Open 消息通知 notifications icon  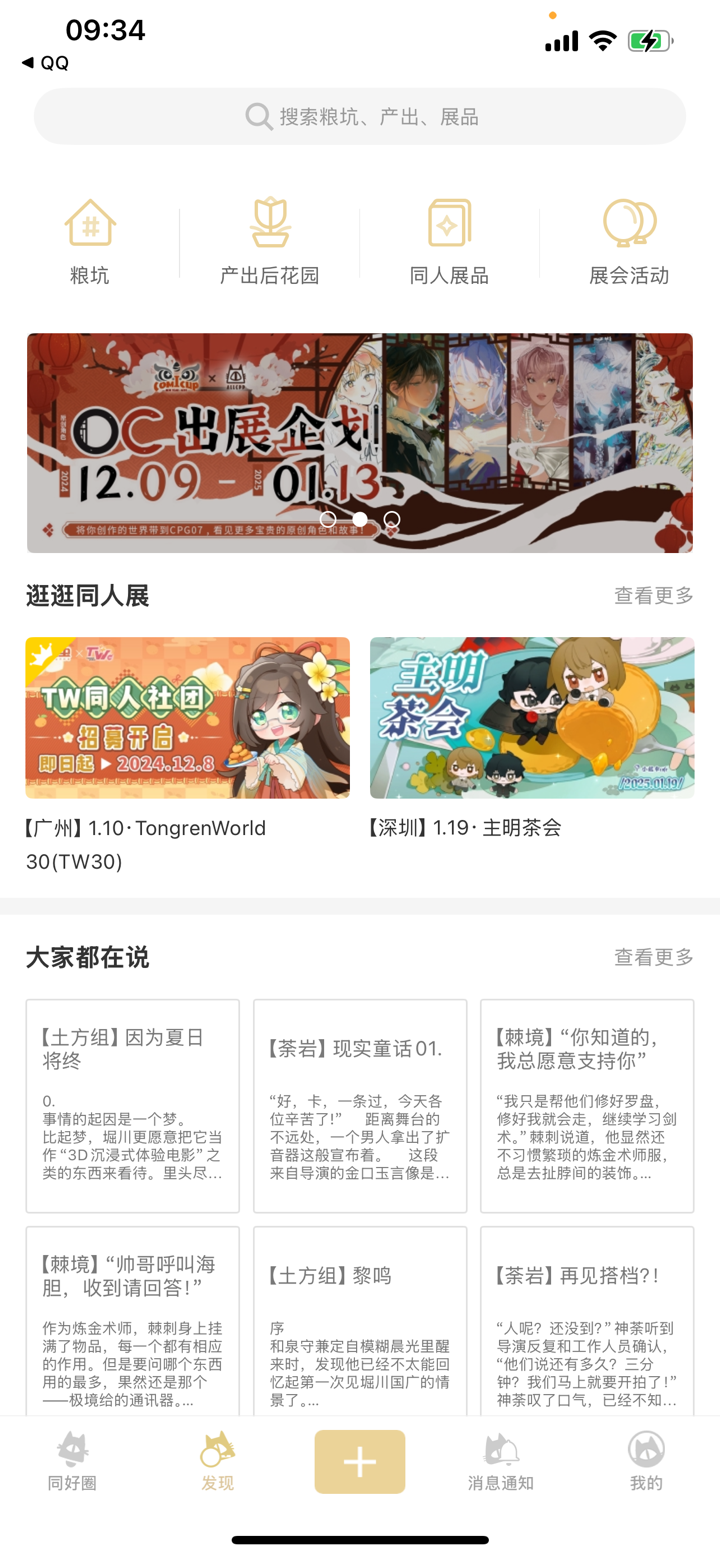click(x=500, y=1448)
